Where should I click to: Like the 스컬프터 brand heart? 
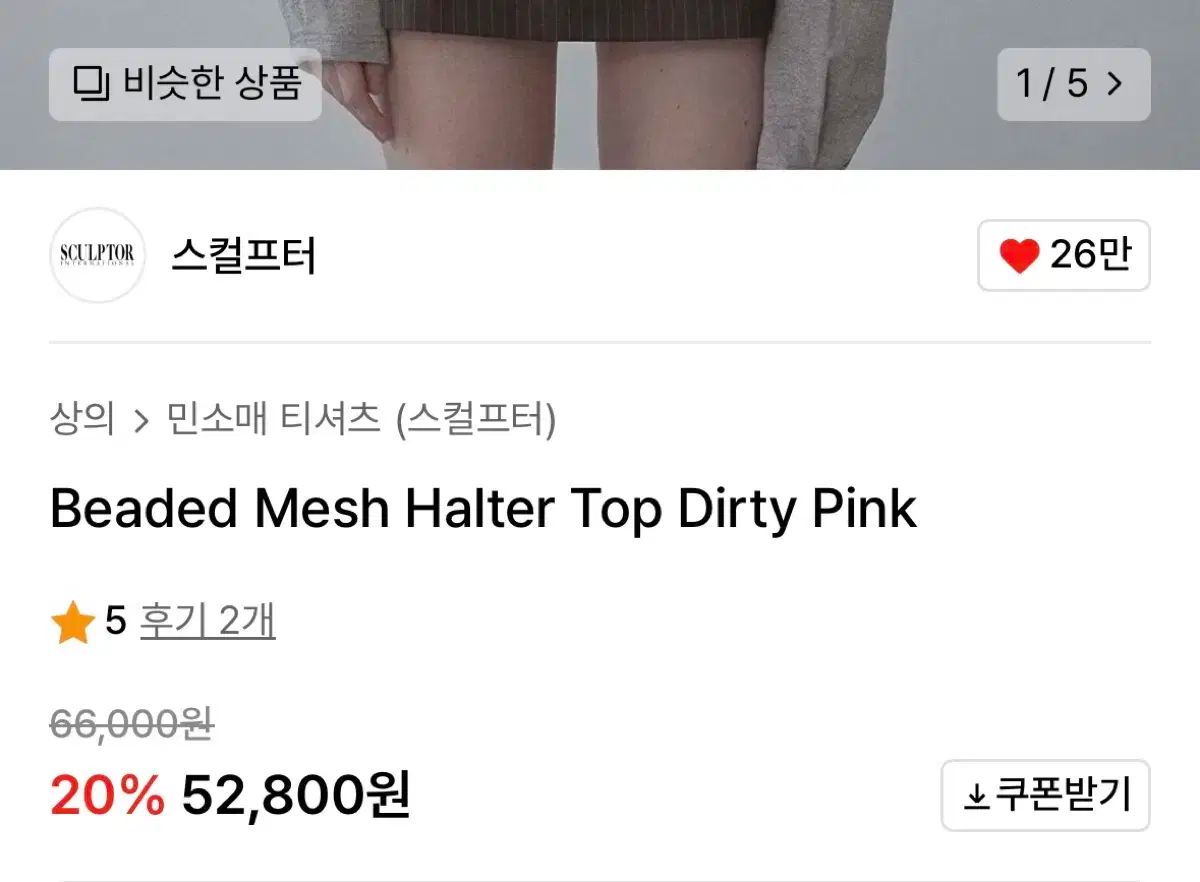point(1063,256)
